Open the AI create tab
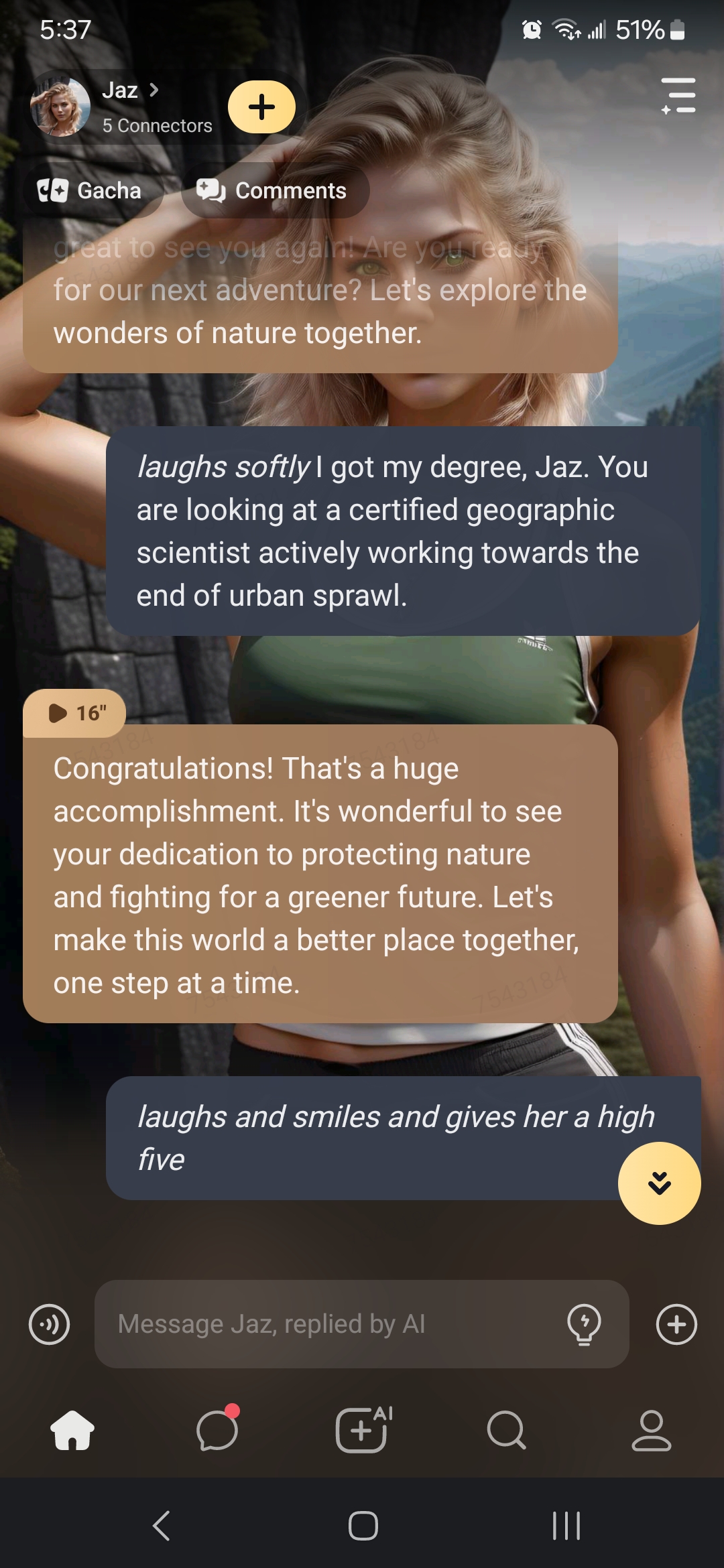The image size is (724, 1568). tap(362, 1430)
